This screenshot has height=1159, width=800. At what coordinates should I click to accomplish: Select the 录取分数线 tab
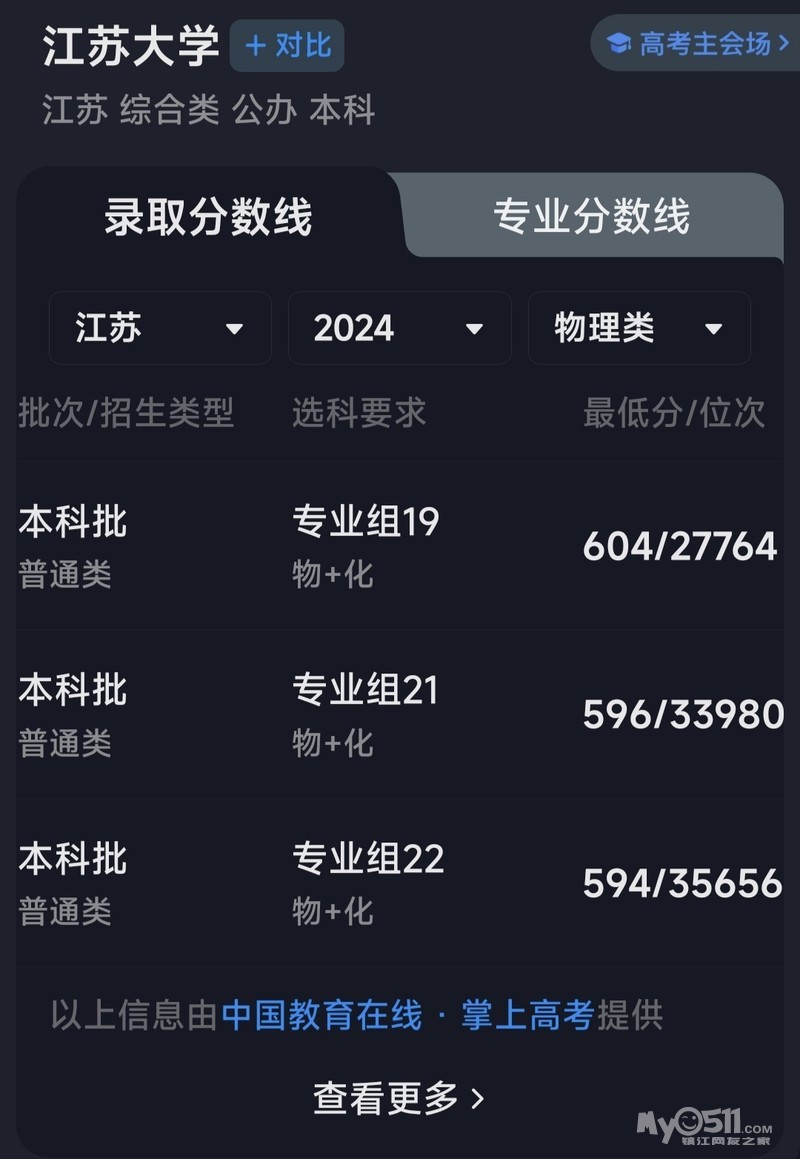pyautogui.click(x=208, y=217)
